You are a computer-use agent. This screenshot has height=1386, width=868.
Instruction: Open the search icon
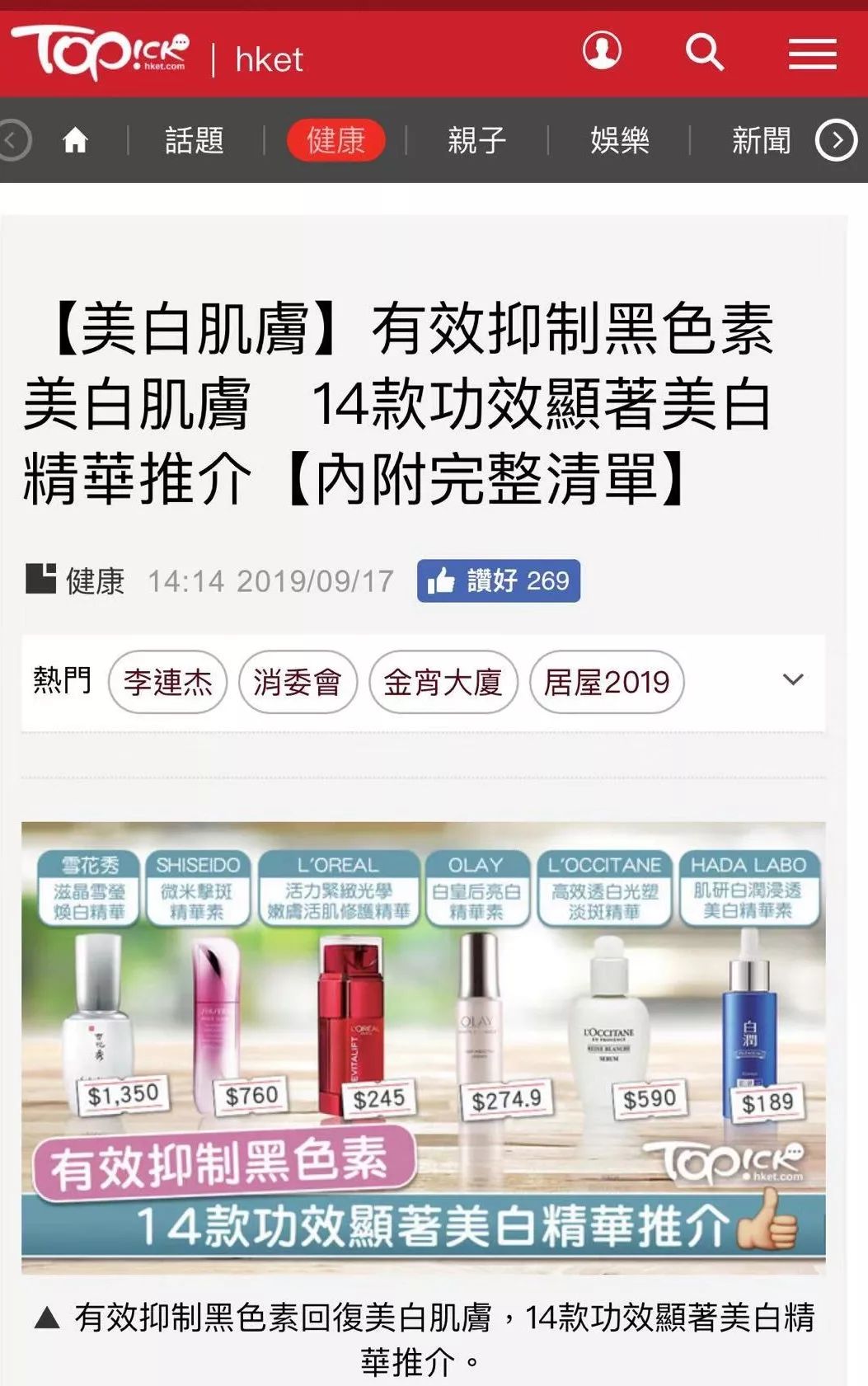click(705, 53)
